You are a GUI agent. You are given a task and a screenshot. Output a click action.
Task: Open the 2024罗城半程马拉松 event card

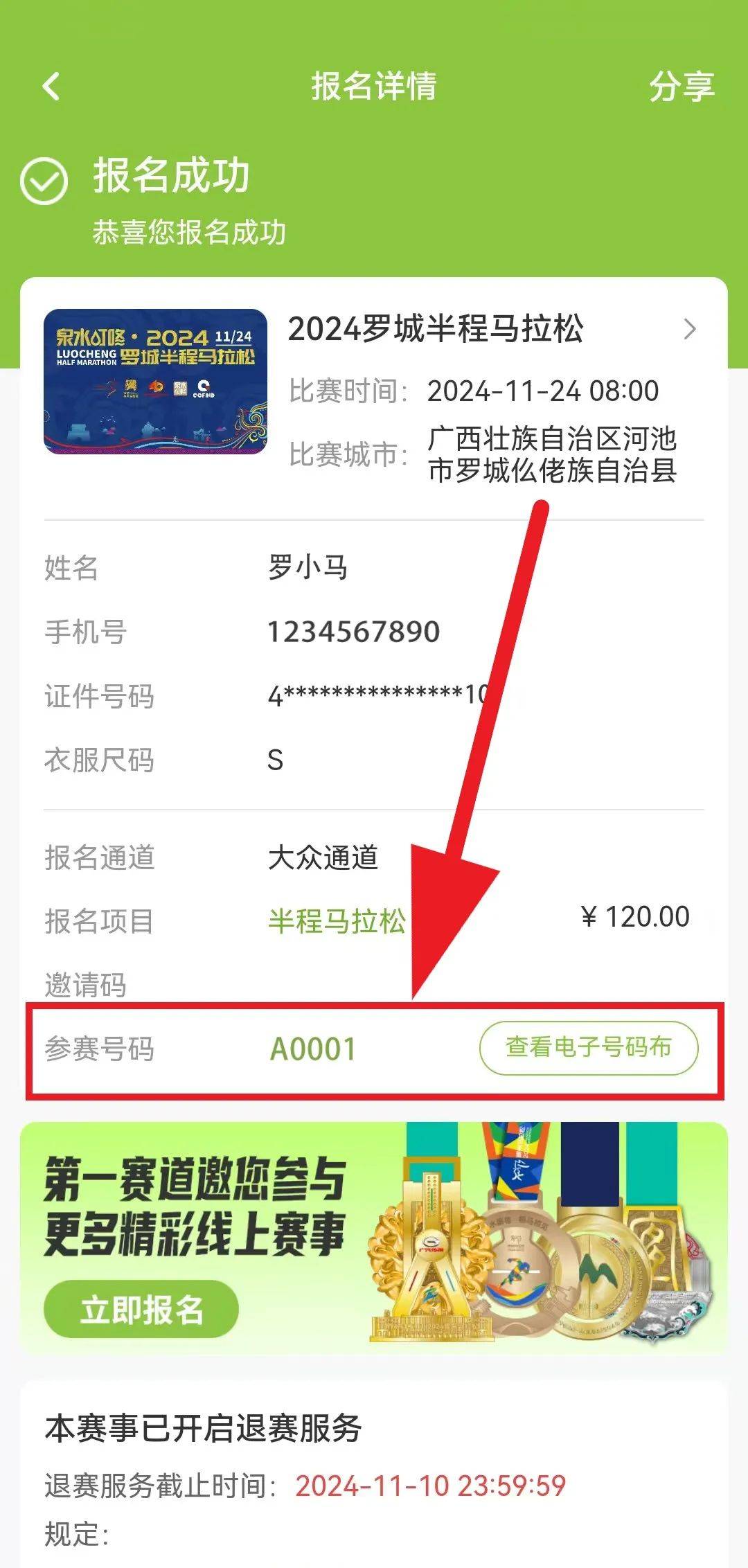pos(374,399)
